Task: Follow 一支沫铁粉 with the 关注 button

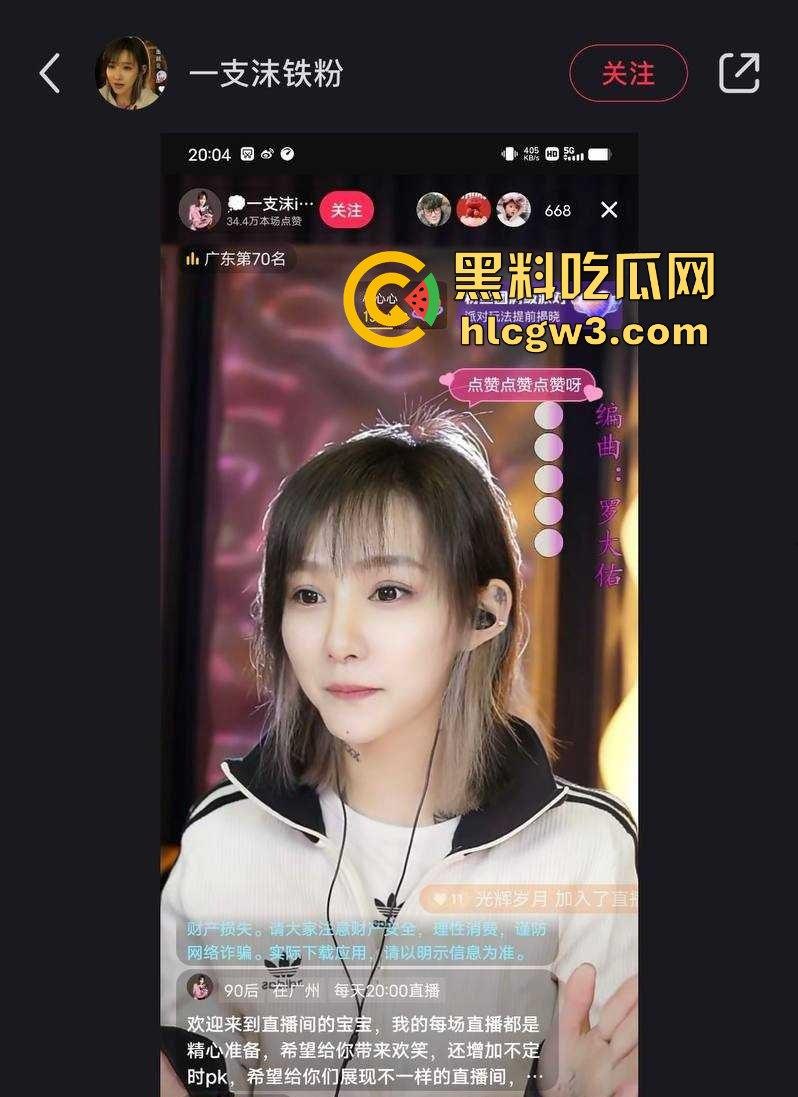Action: click(x=628, y=73)
